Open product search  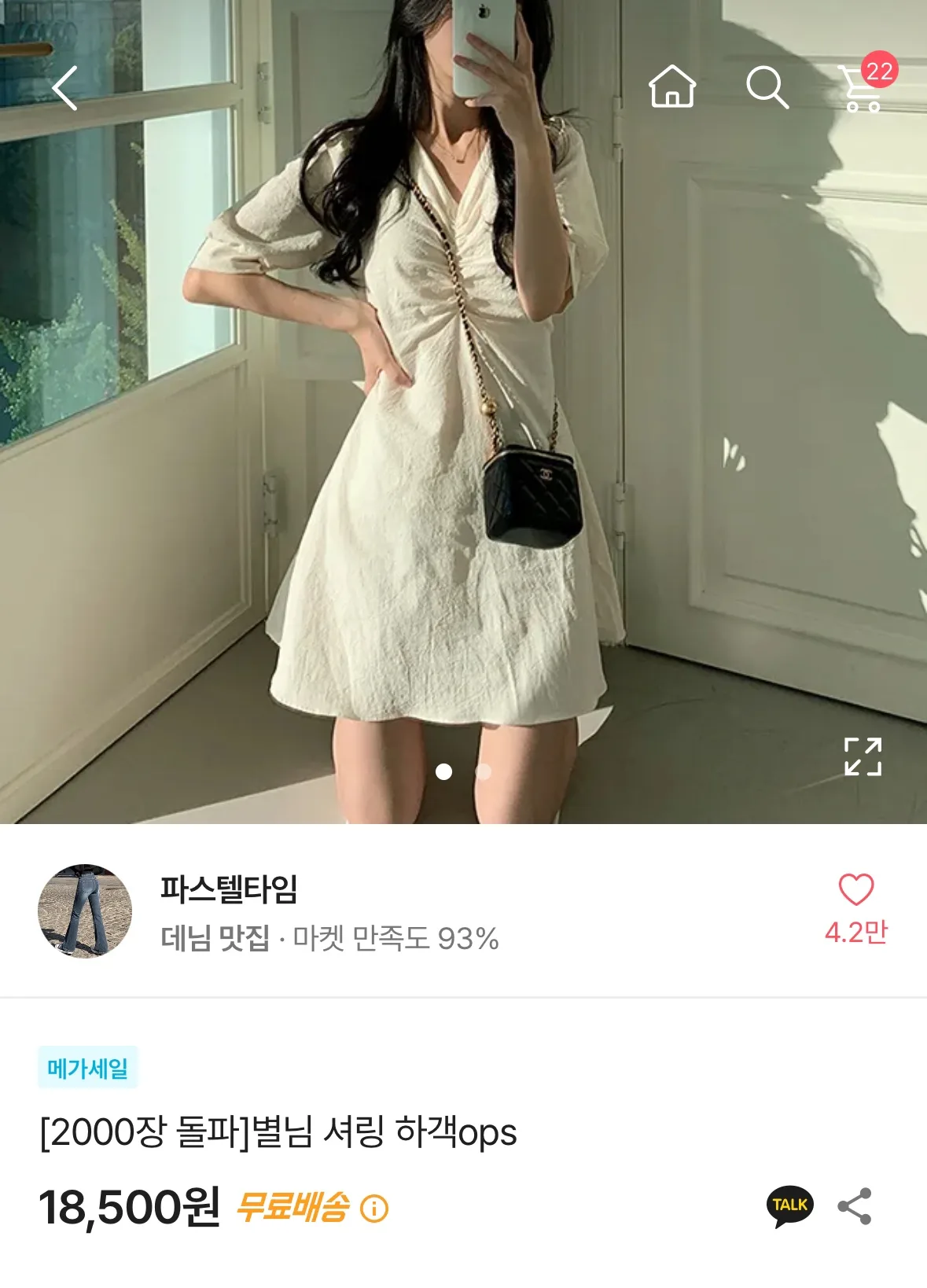(767, 86)
